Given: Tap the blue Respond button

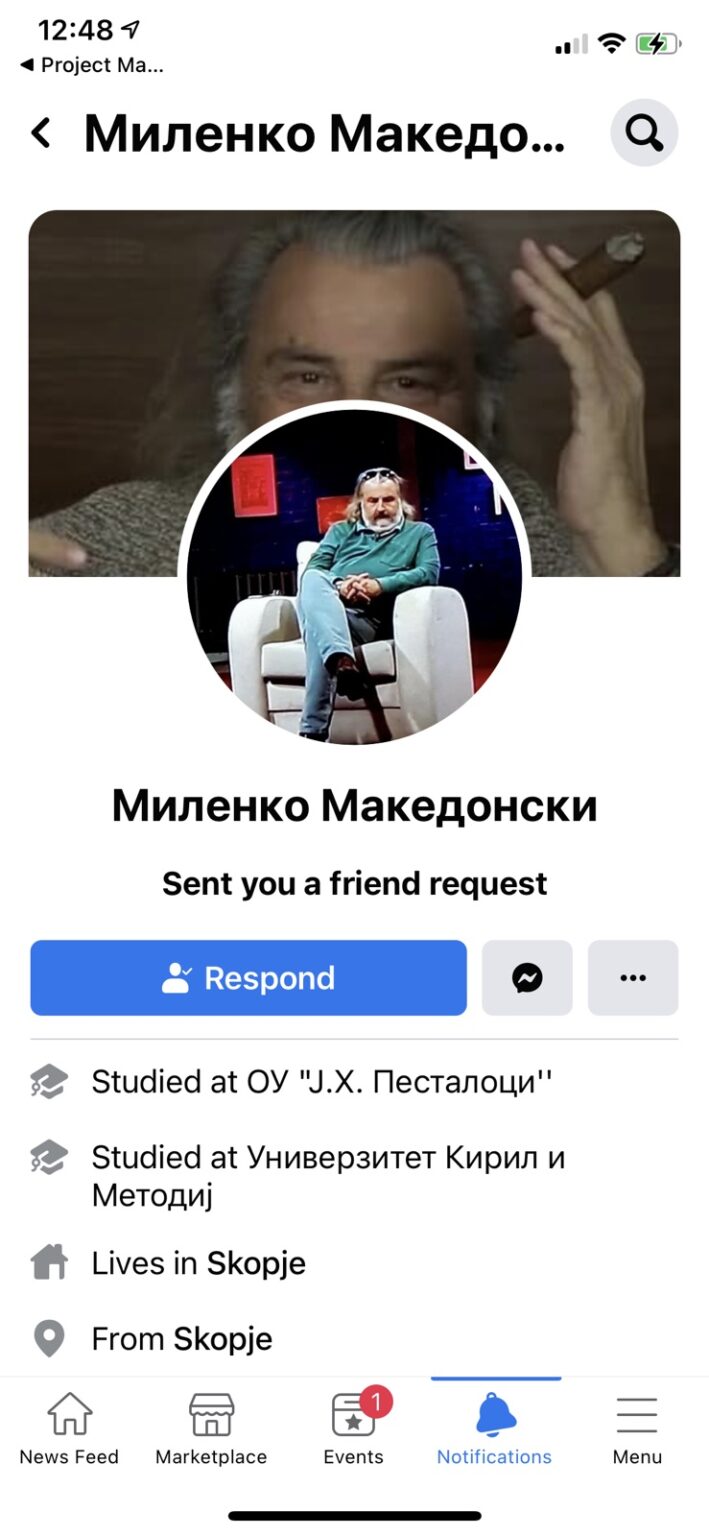Looking at the screenshot, I should (248, 978).
